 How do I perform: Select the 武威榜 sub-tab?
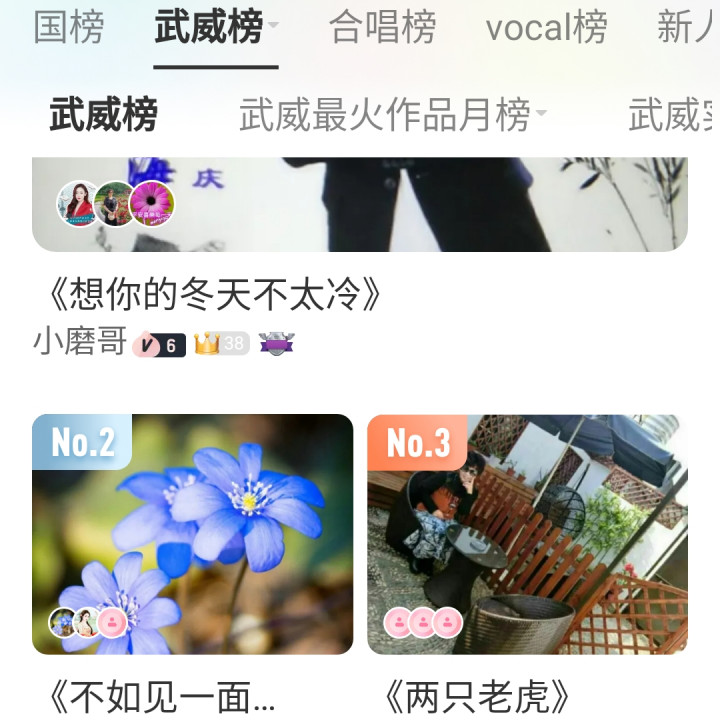click(103, 116)
